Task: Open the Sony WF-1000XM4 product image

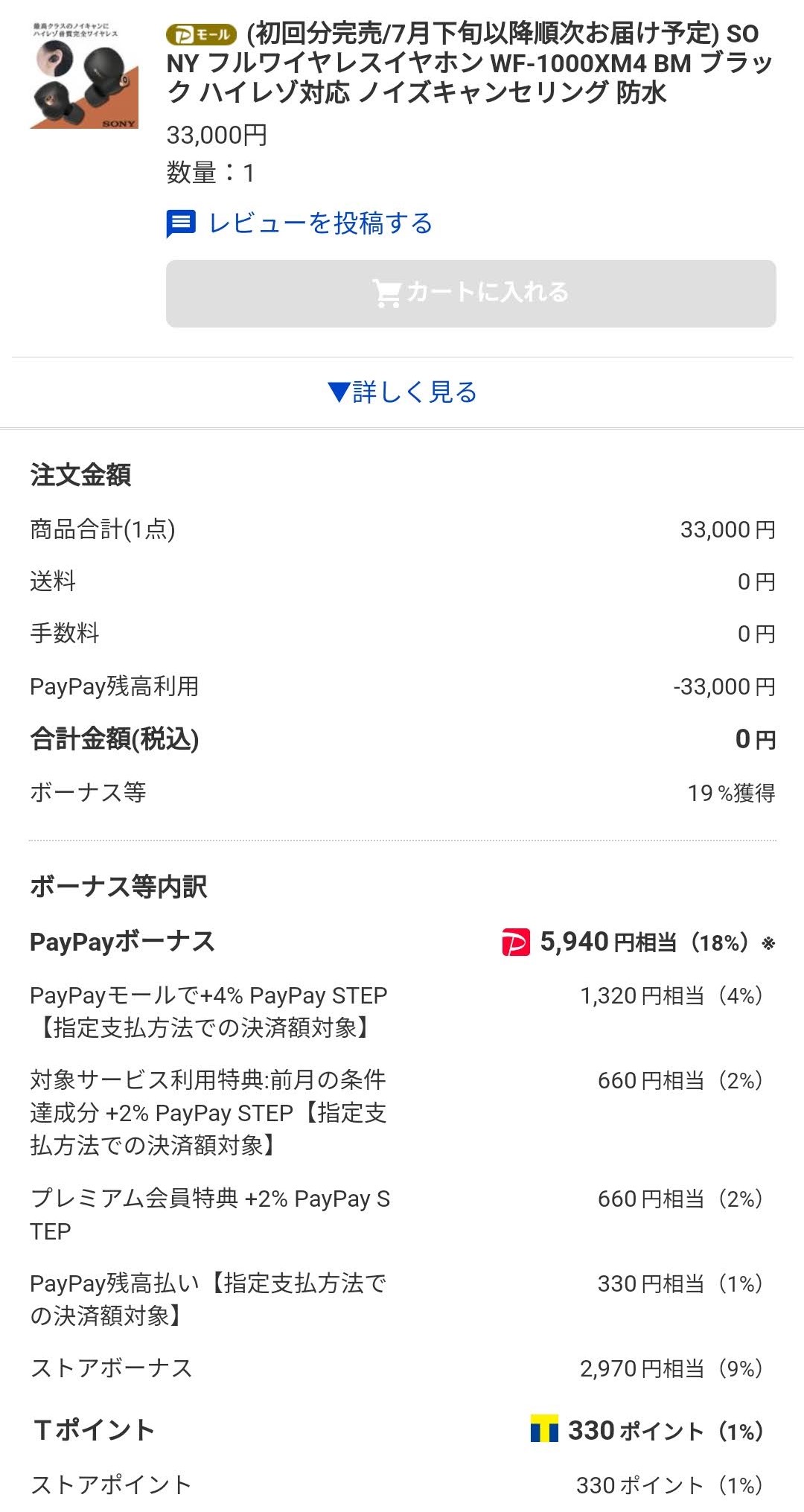Action: pos(83,75)
